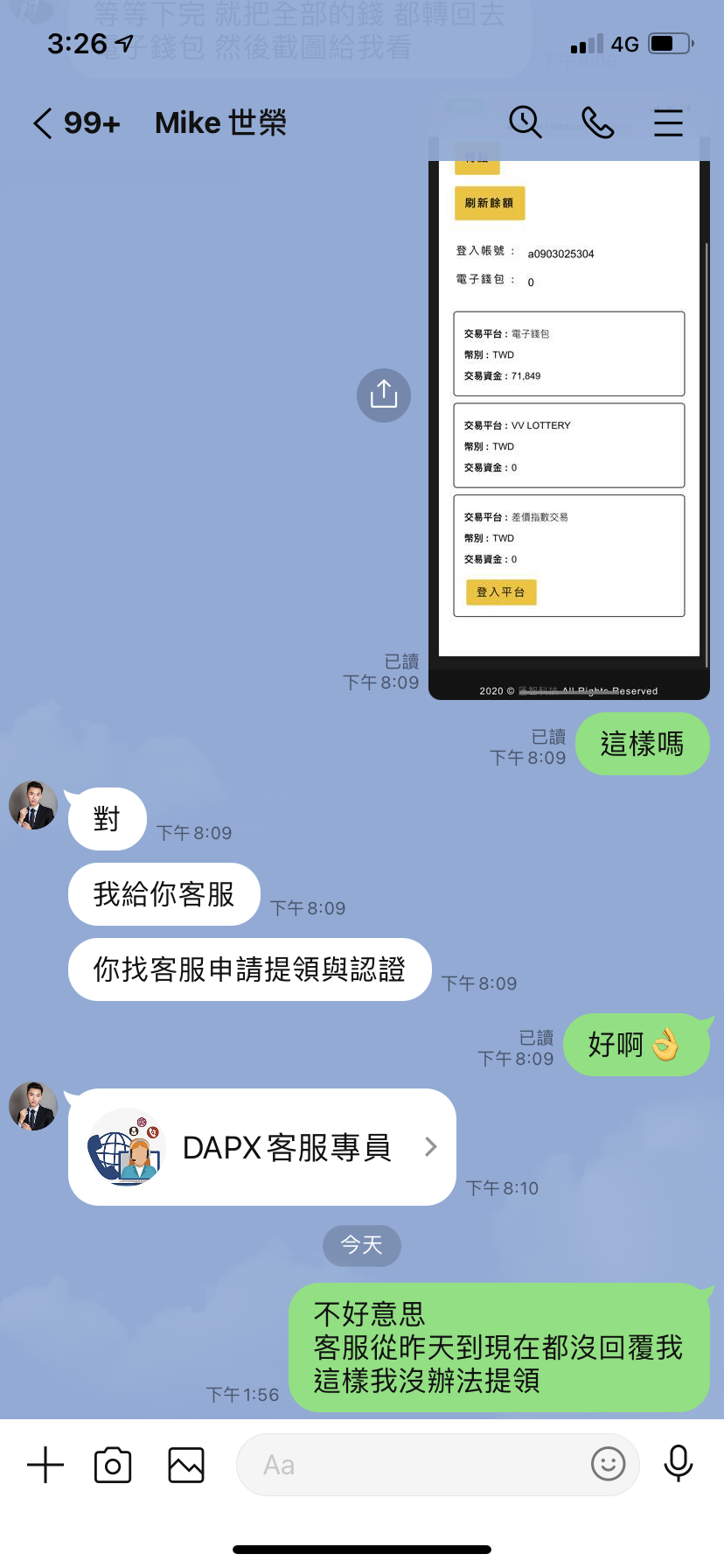The height and width of the screenshot is (1568, 724).
Task: Share the screenshot image
Action: (x=383, y=395)
